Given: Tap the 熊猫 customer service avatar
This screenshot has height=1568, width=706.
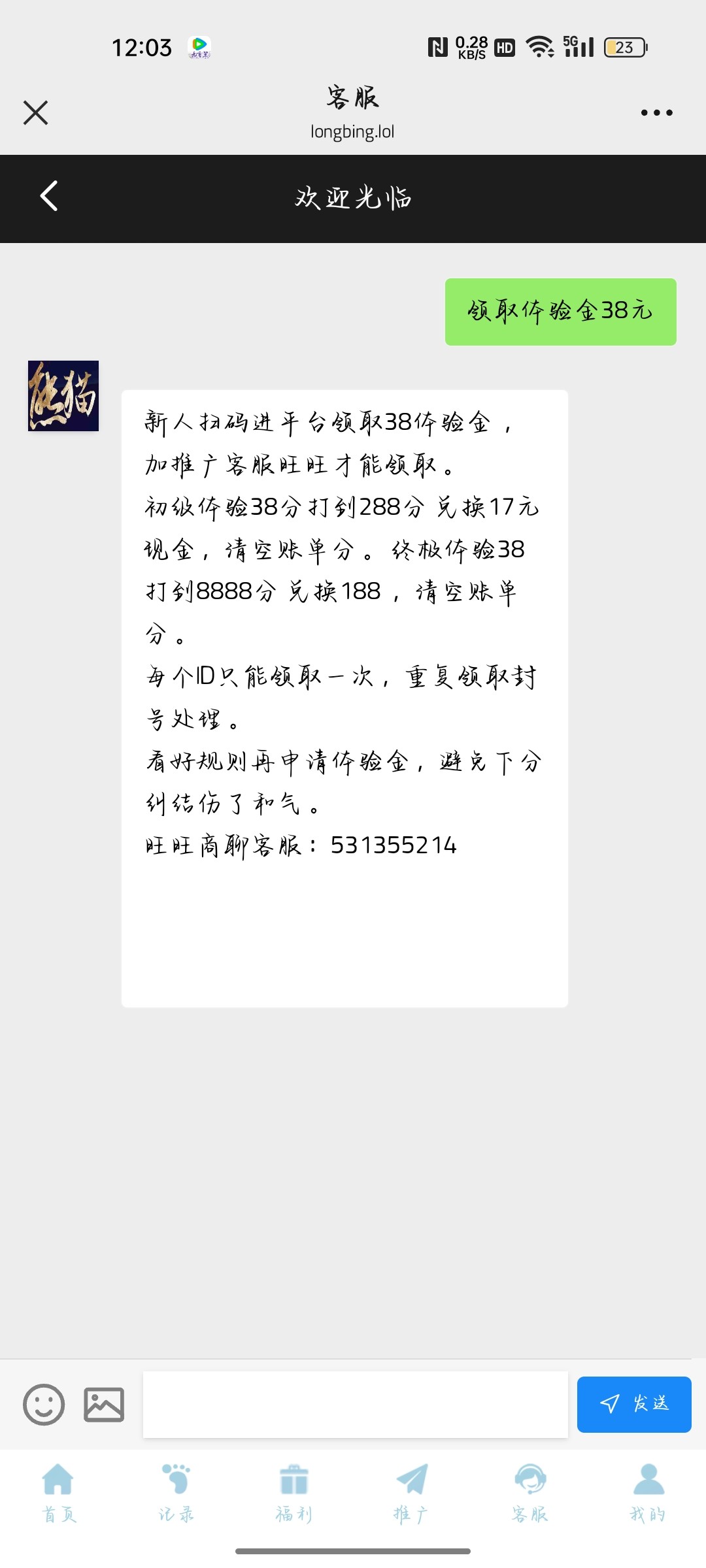Looking at the screenshot, I should pyautogui.click(x=63, y=396).
